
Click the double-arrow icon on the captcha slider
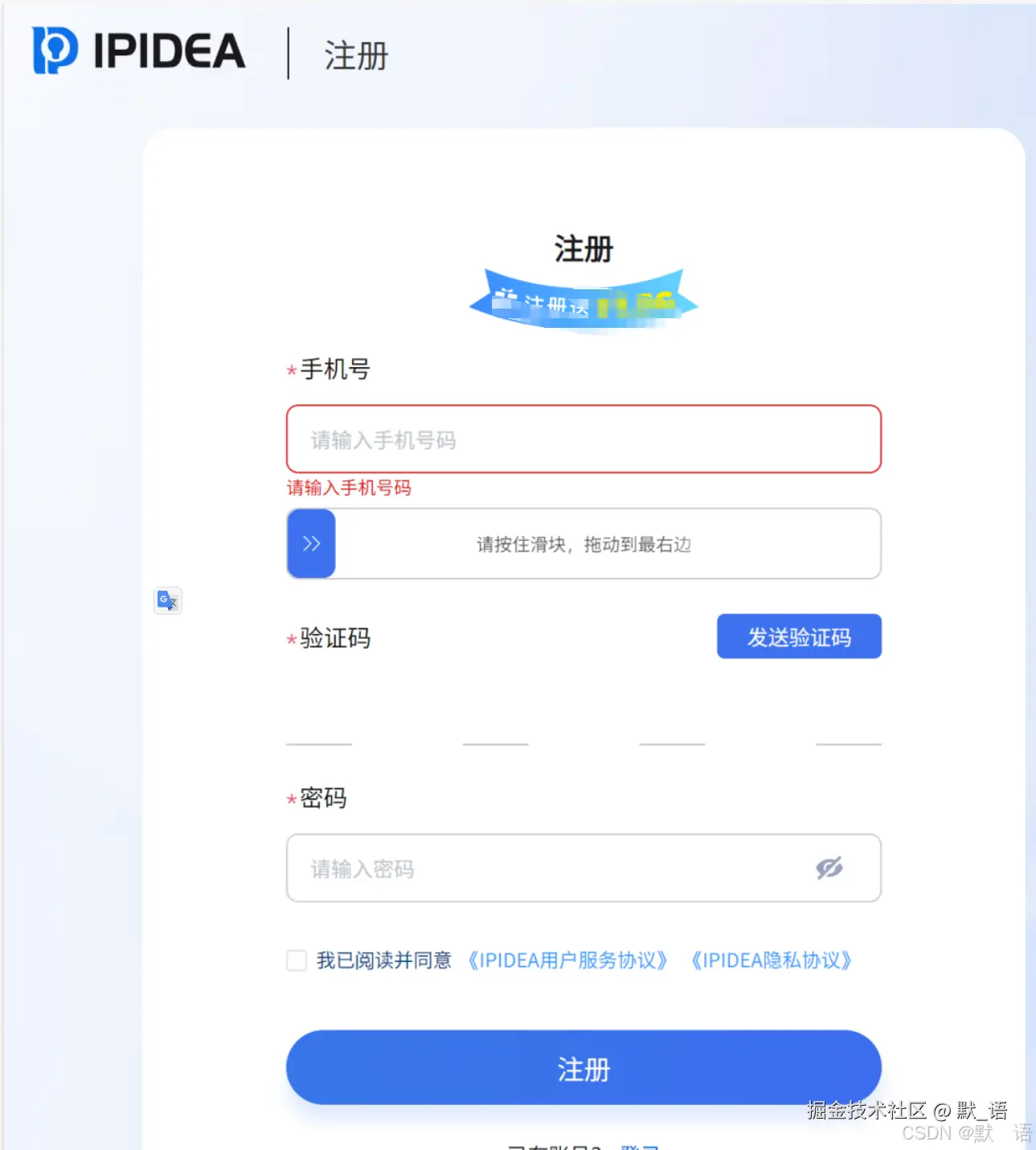pos(311,543)
